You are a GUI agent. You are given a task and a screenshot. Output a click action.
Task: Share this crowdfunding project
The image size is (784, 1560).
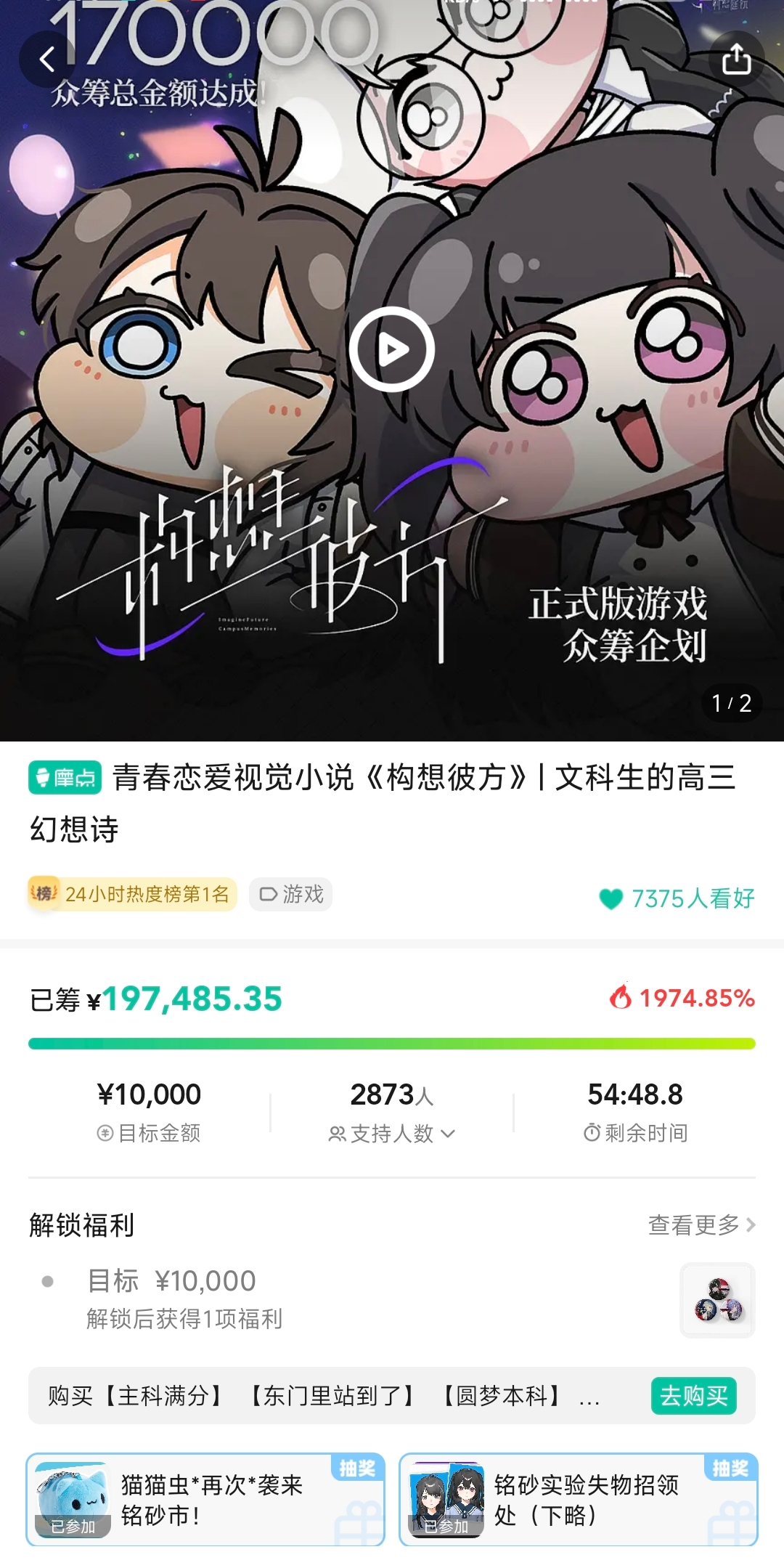(736, 60)
